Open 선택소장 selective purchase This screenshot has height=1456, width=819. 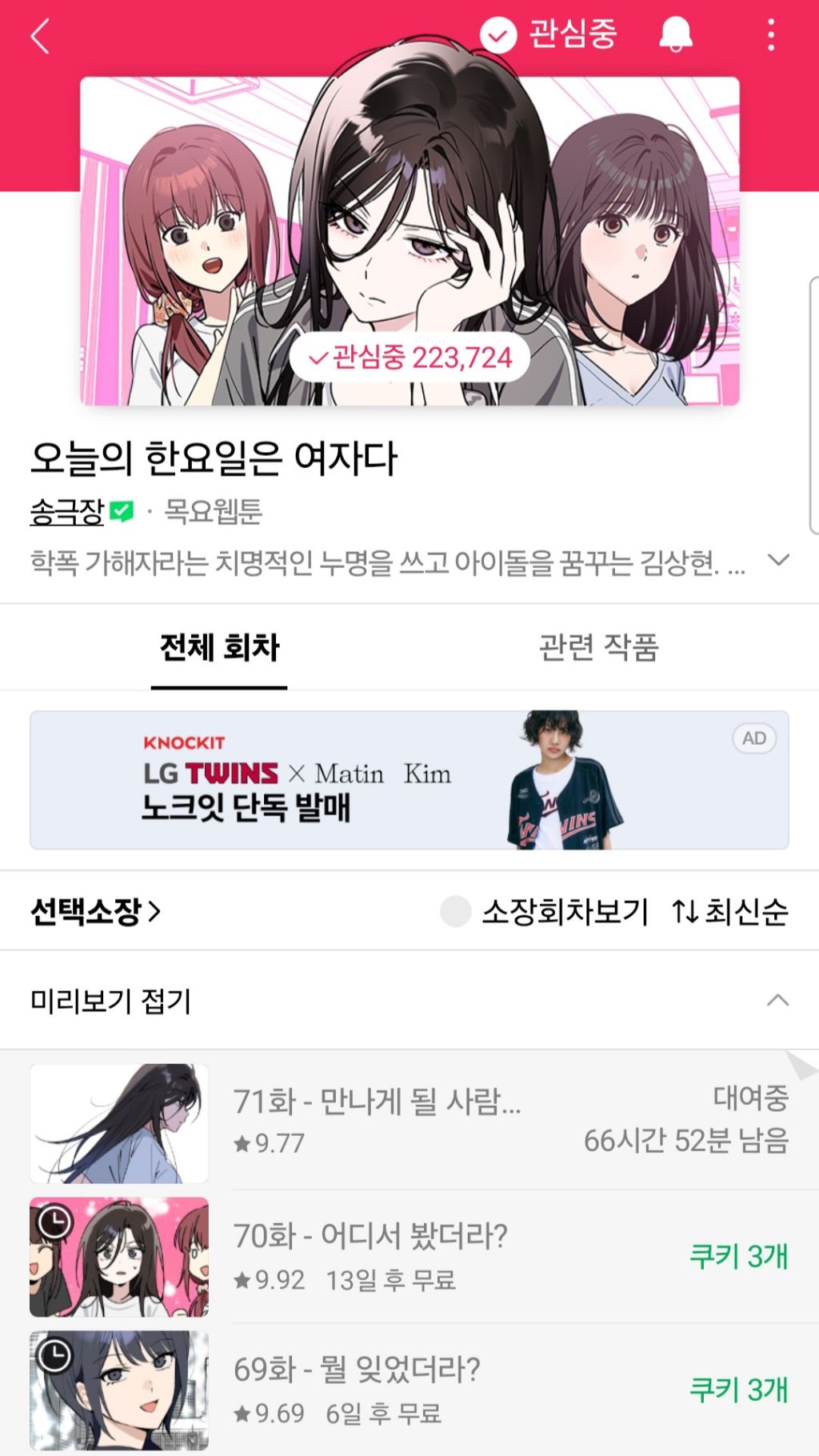(95, 911)
